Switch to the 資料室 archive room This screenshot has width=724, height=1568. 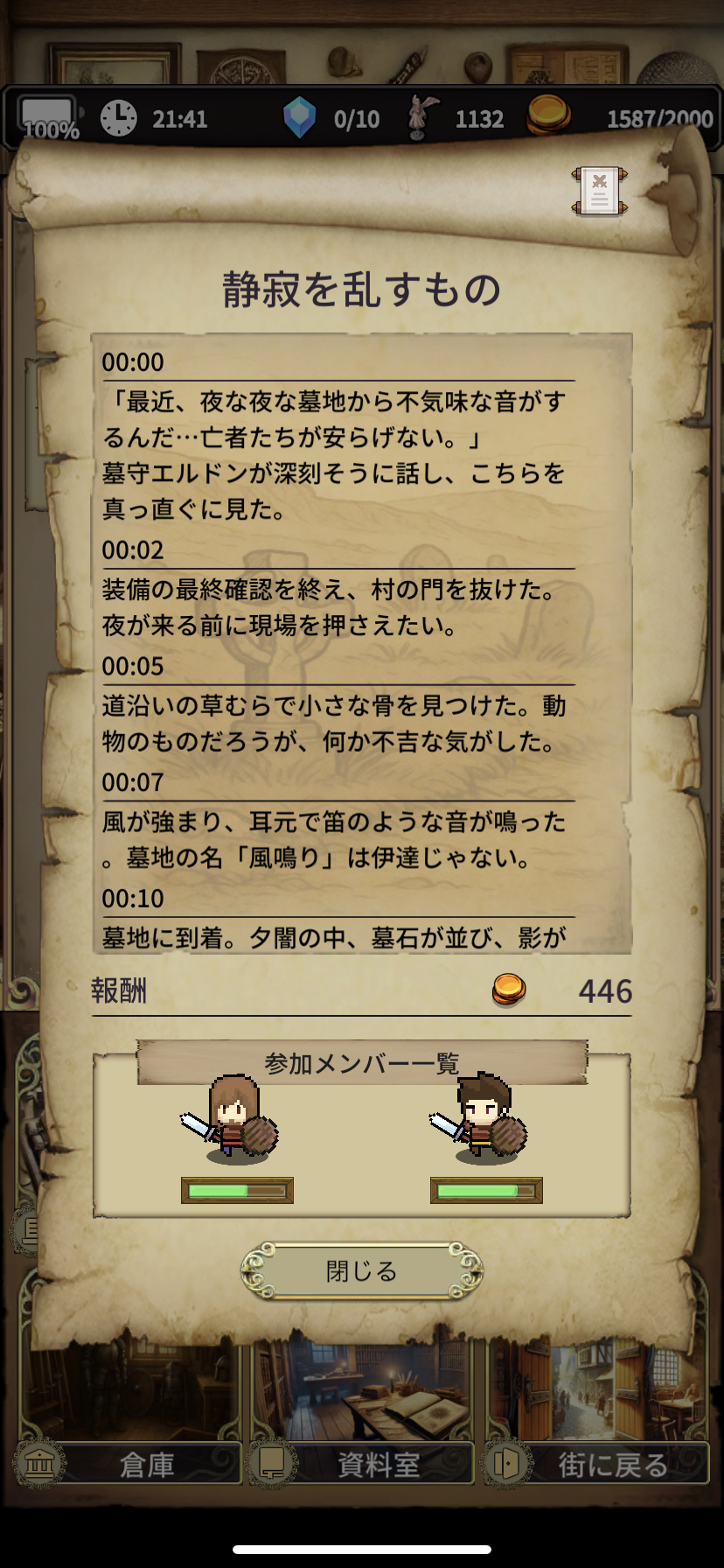(362, 1464)
